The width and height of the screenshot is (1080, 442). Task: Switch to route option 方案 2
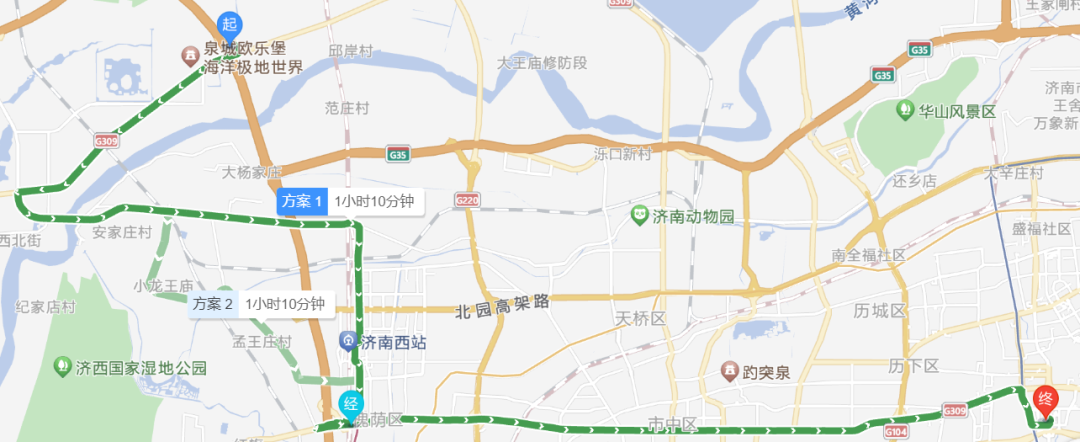pos(213,304)
